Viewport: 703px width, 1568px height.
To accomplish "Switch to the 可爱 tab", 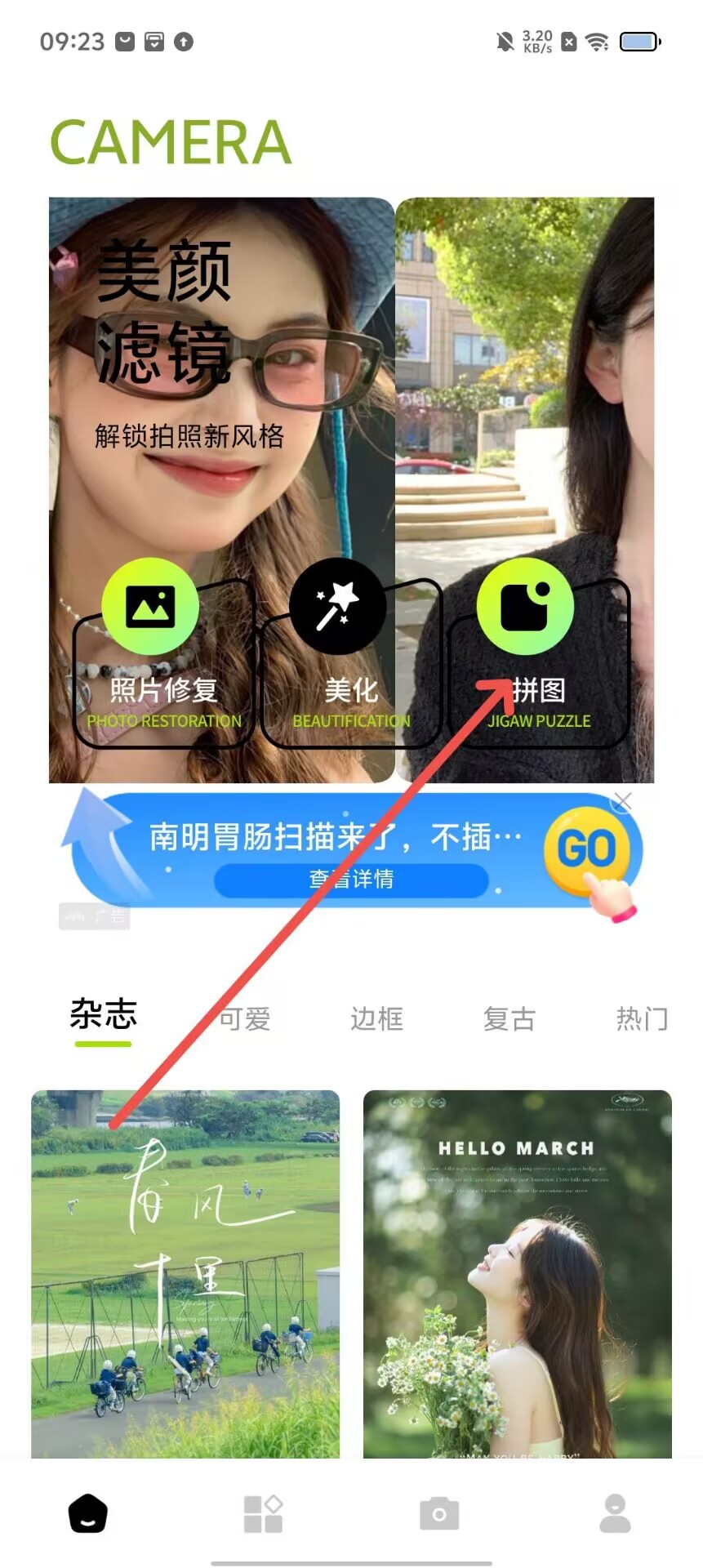I will (244, 1019).
